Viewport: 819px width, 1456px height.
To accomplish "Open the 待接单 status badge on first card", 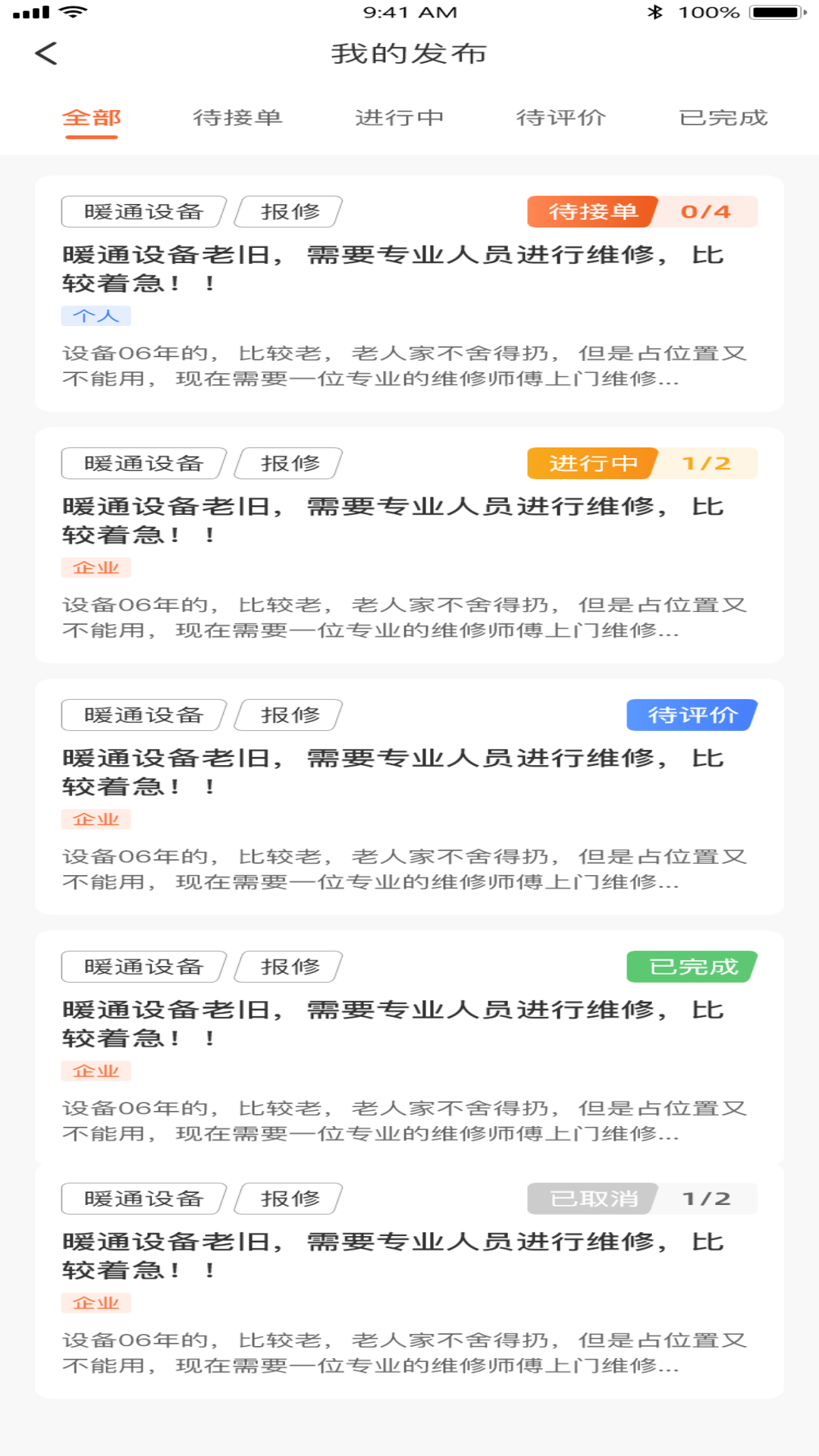I will point(592,212).
